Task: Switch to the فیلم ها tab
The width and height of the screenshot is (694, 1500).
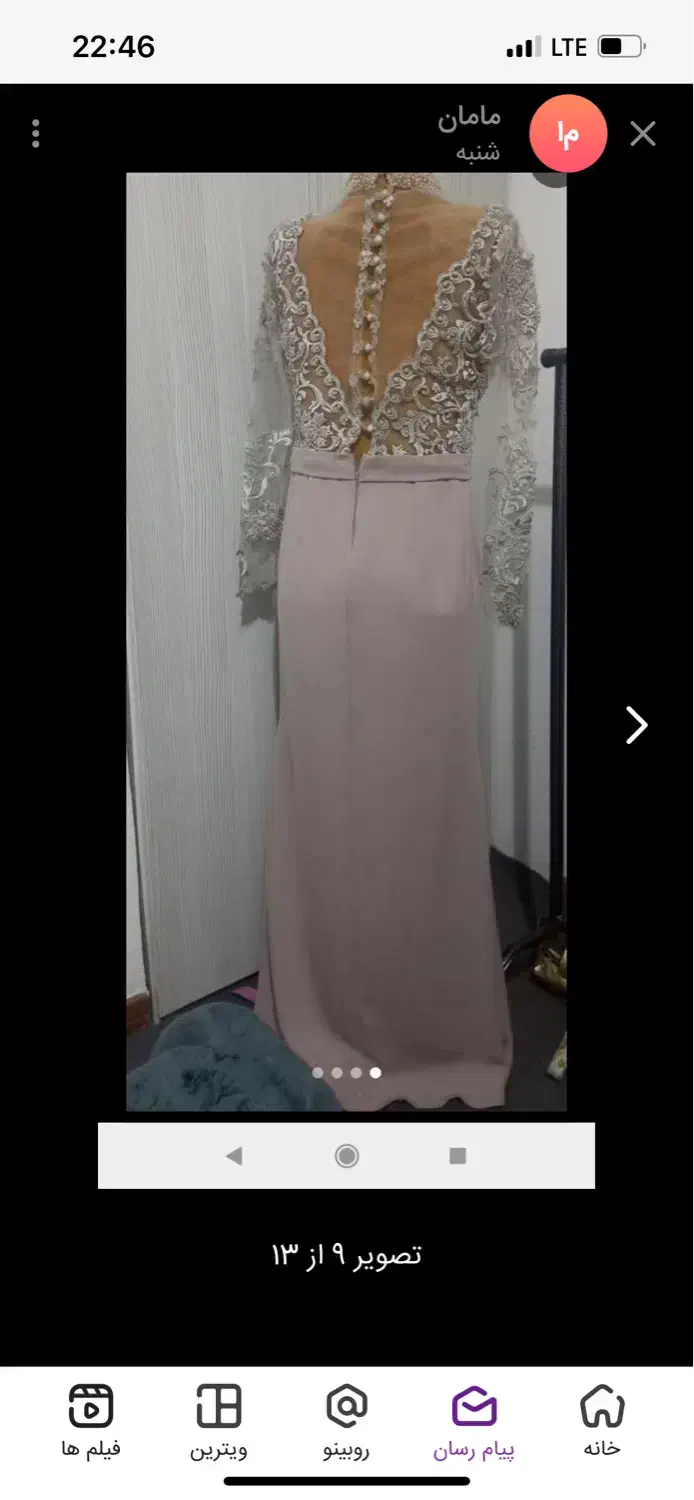Action: (x=91, y=1420)
